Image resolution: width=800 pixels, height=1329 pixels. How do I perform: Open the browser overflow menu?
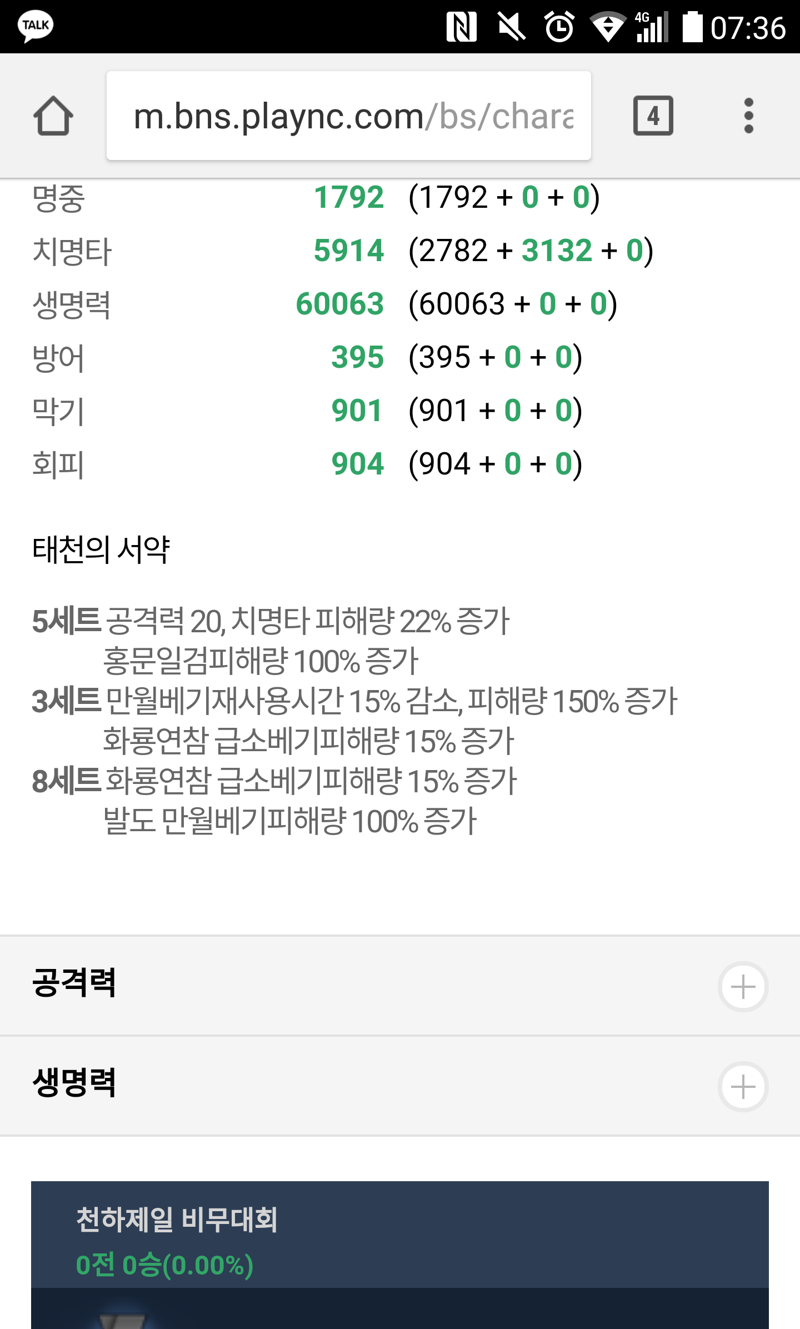tap(748, 116)
